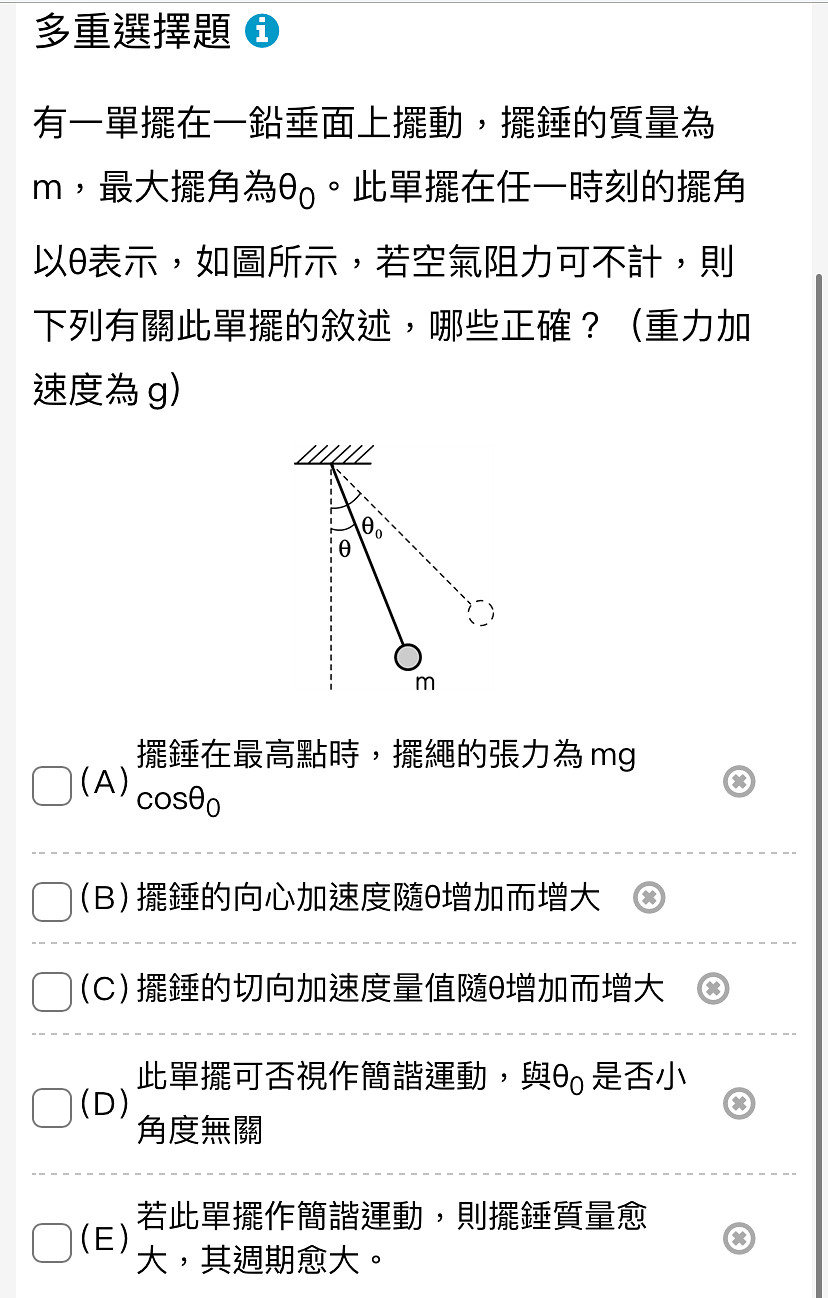The width and height of the screenshot is (828, 1298).
Task: Cross out option (B) using its x icon
Action: click(649, 898)
